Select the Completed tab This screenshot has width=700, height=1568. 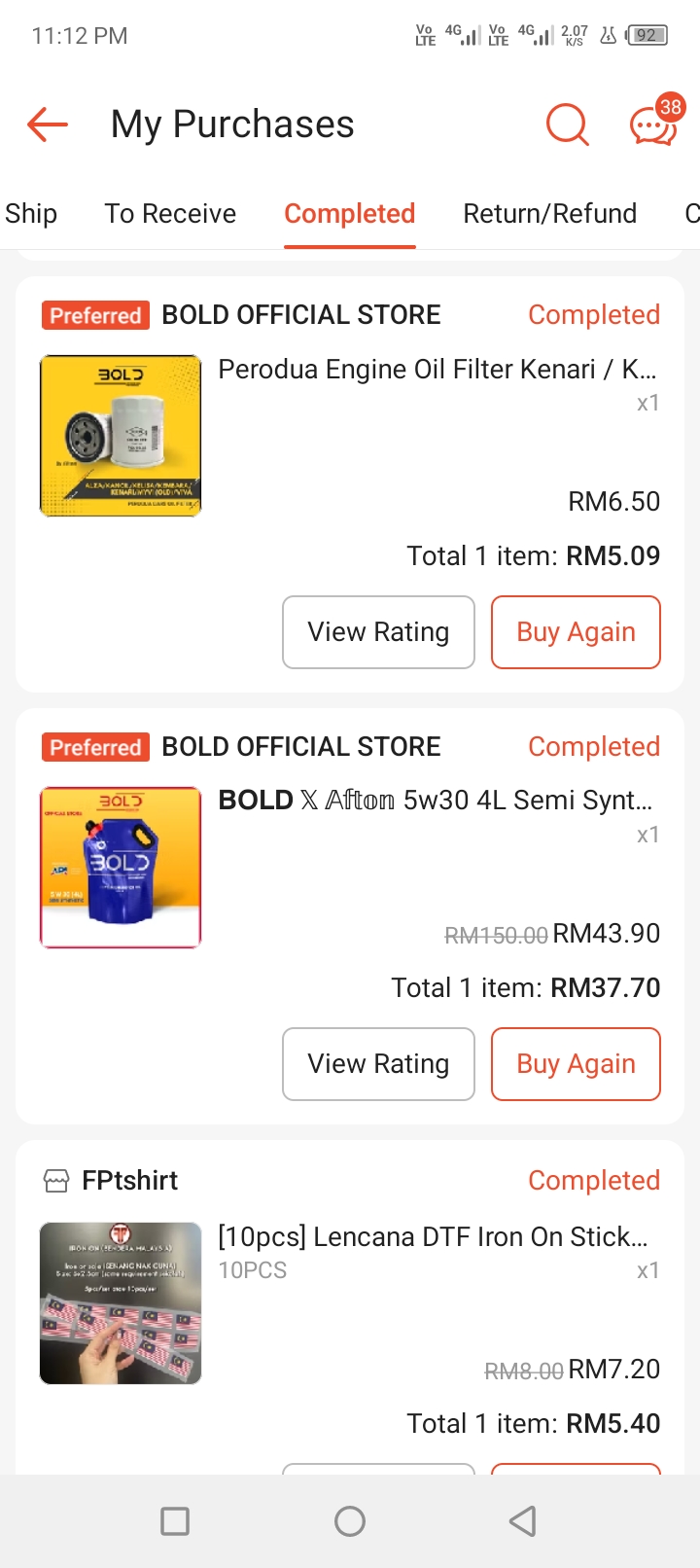349,213
